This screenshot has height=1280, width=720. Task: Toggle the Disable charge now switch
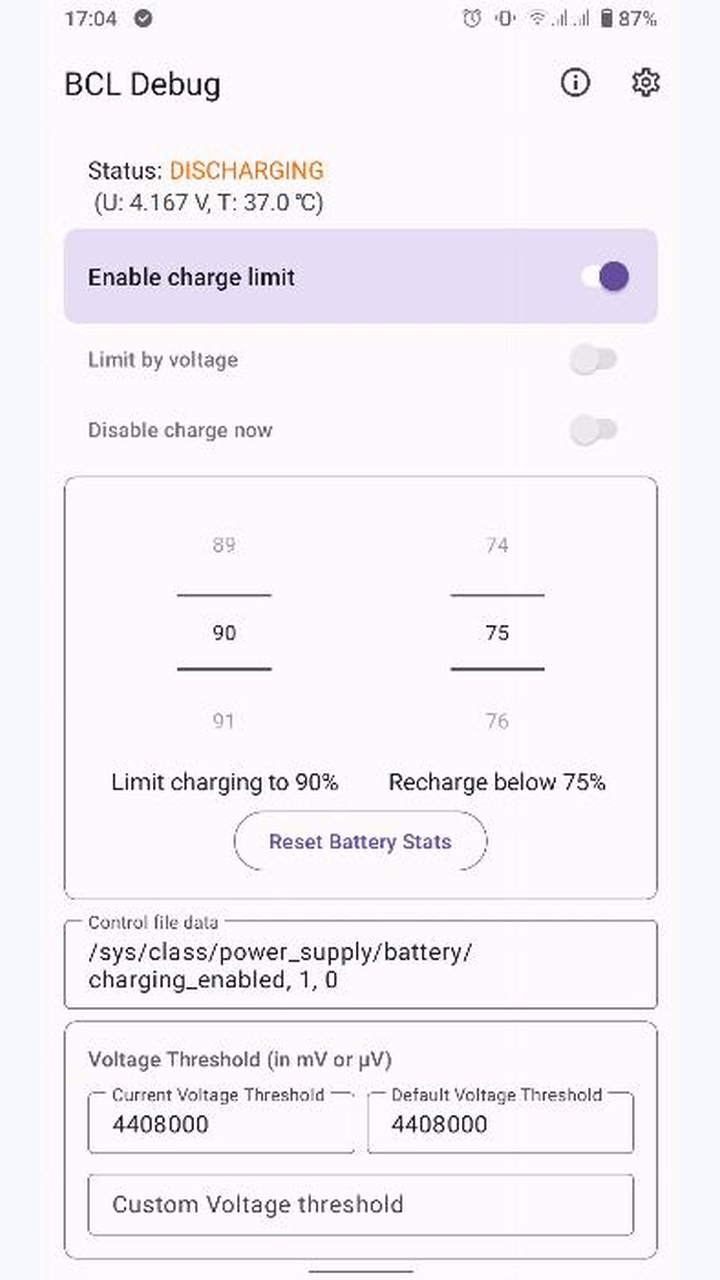tap(594, 430)
